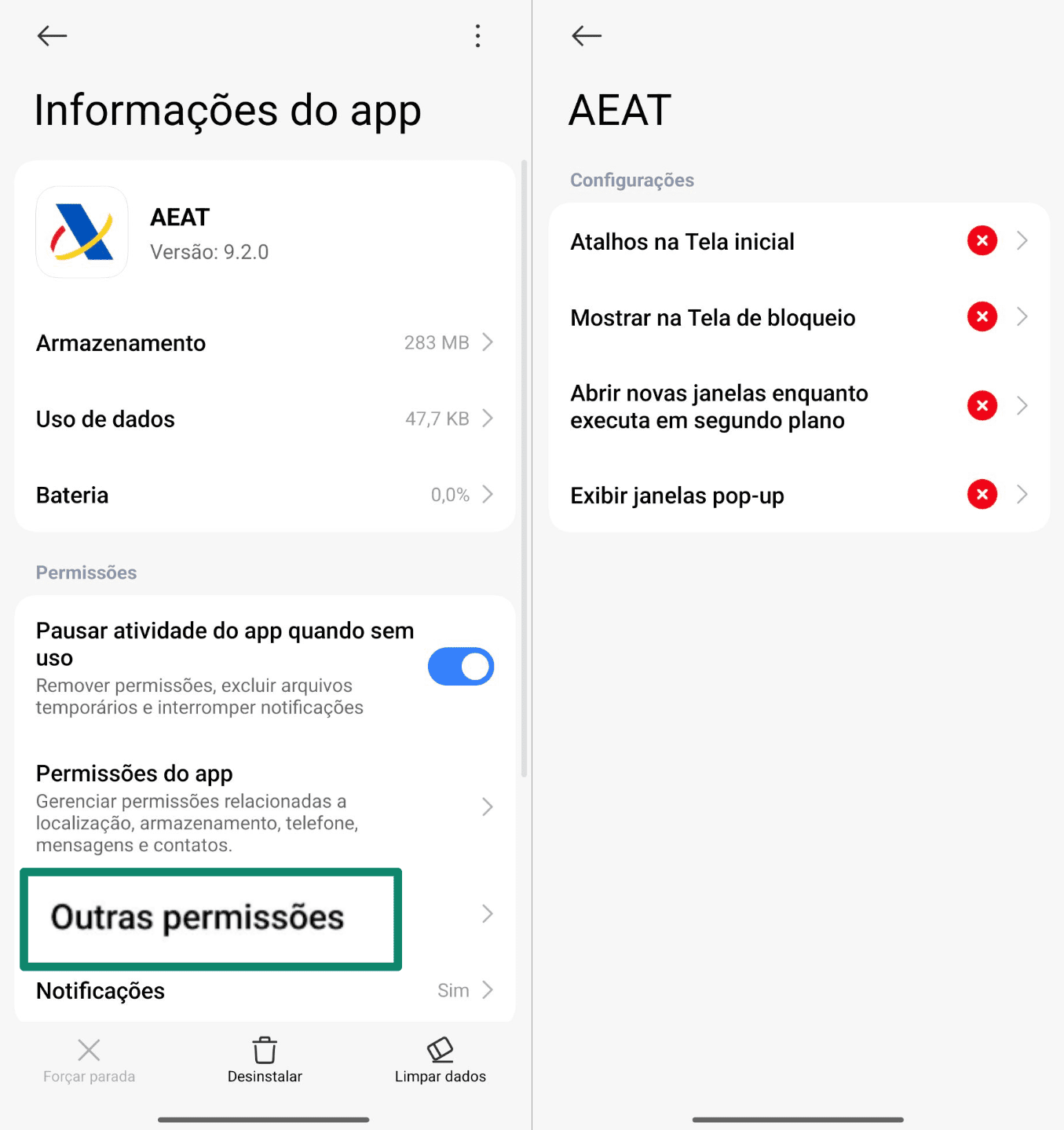Tap the Limpar dados eraser icon
Image resolution: width=1064 pixels, height=1130 pixels.
tap(441, 1050)
